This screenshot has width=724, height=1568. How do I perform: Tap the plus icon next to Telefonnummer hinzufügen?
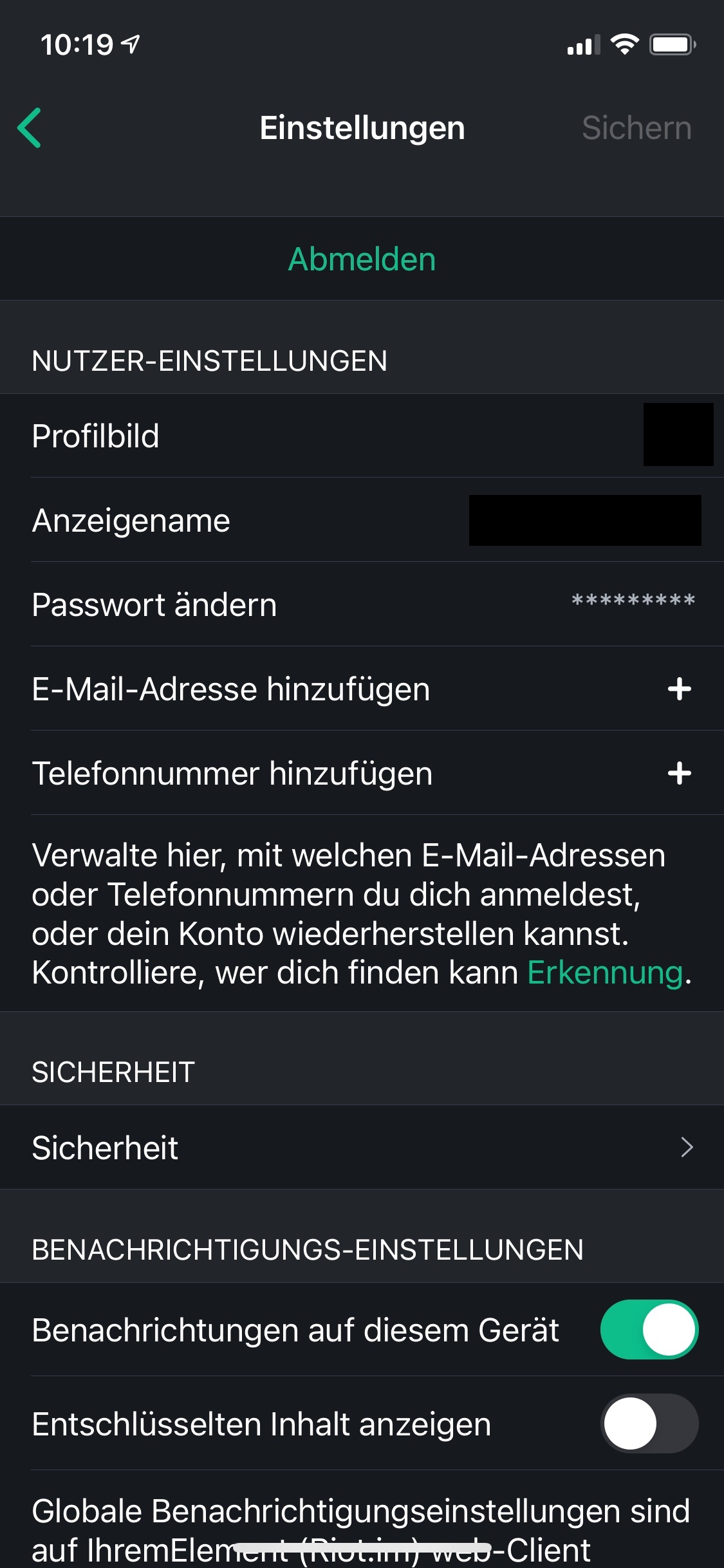pyautogui.click(x=679, y=774)
